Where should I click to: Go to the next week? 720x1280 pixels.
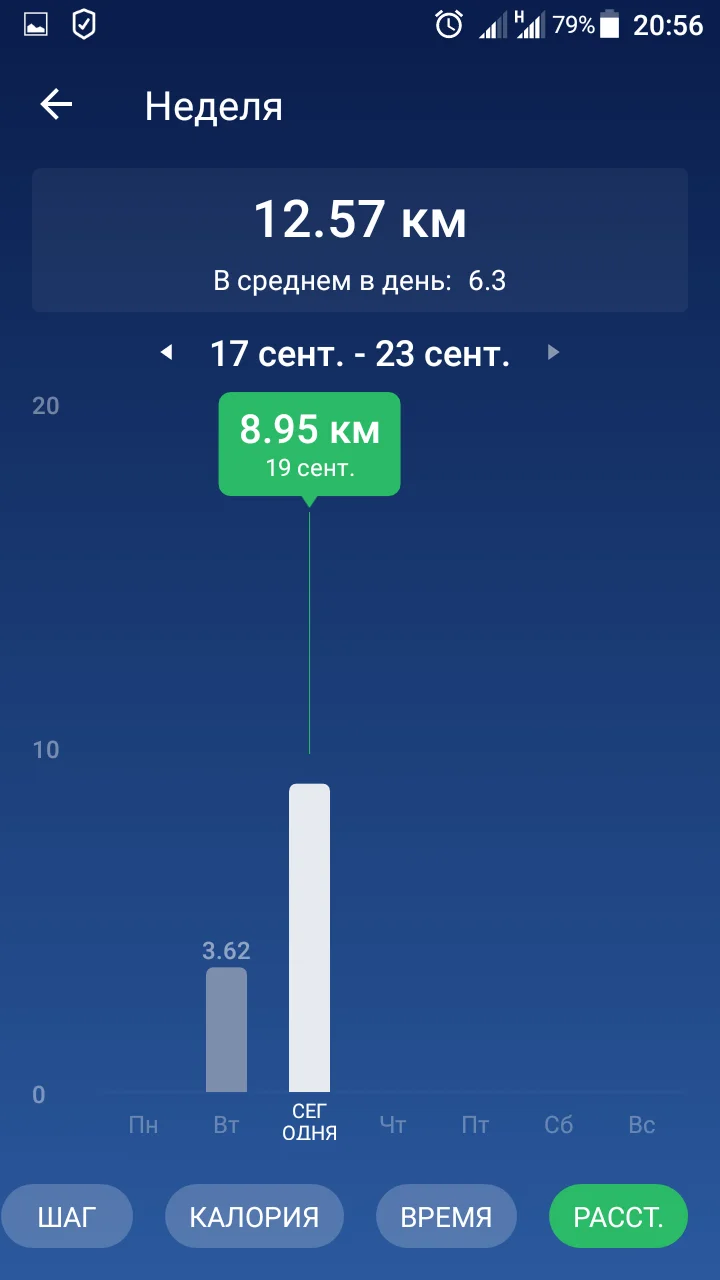point(553,352)
